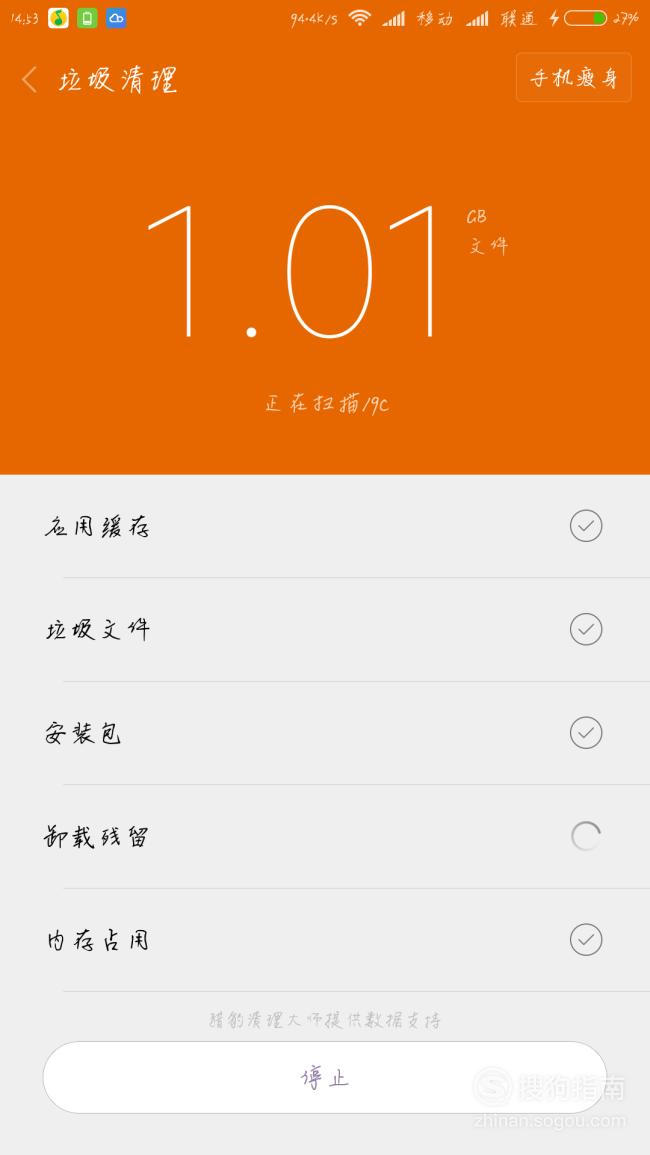Open the 手机瘦身 button
The height and width of the screenshot is (1155, 650).
[573, 77]
